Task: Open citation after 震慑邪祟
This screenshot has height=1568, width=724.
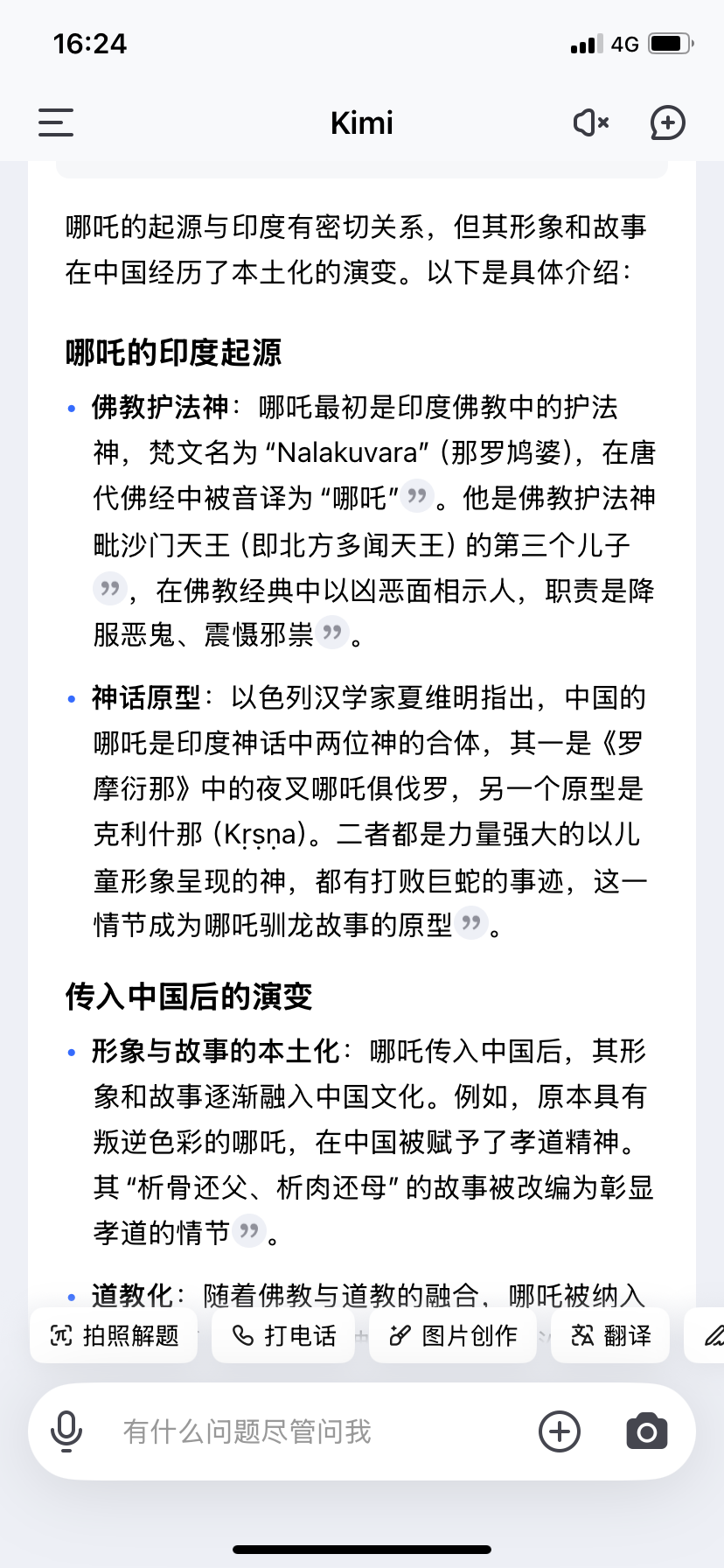Action: pos(331,633)
